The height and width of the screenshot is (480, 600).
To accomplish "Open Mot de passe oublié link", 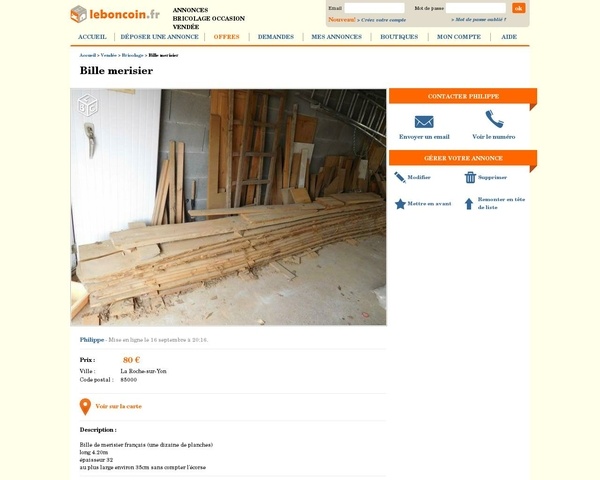I will click(x=485, y=19).
